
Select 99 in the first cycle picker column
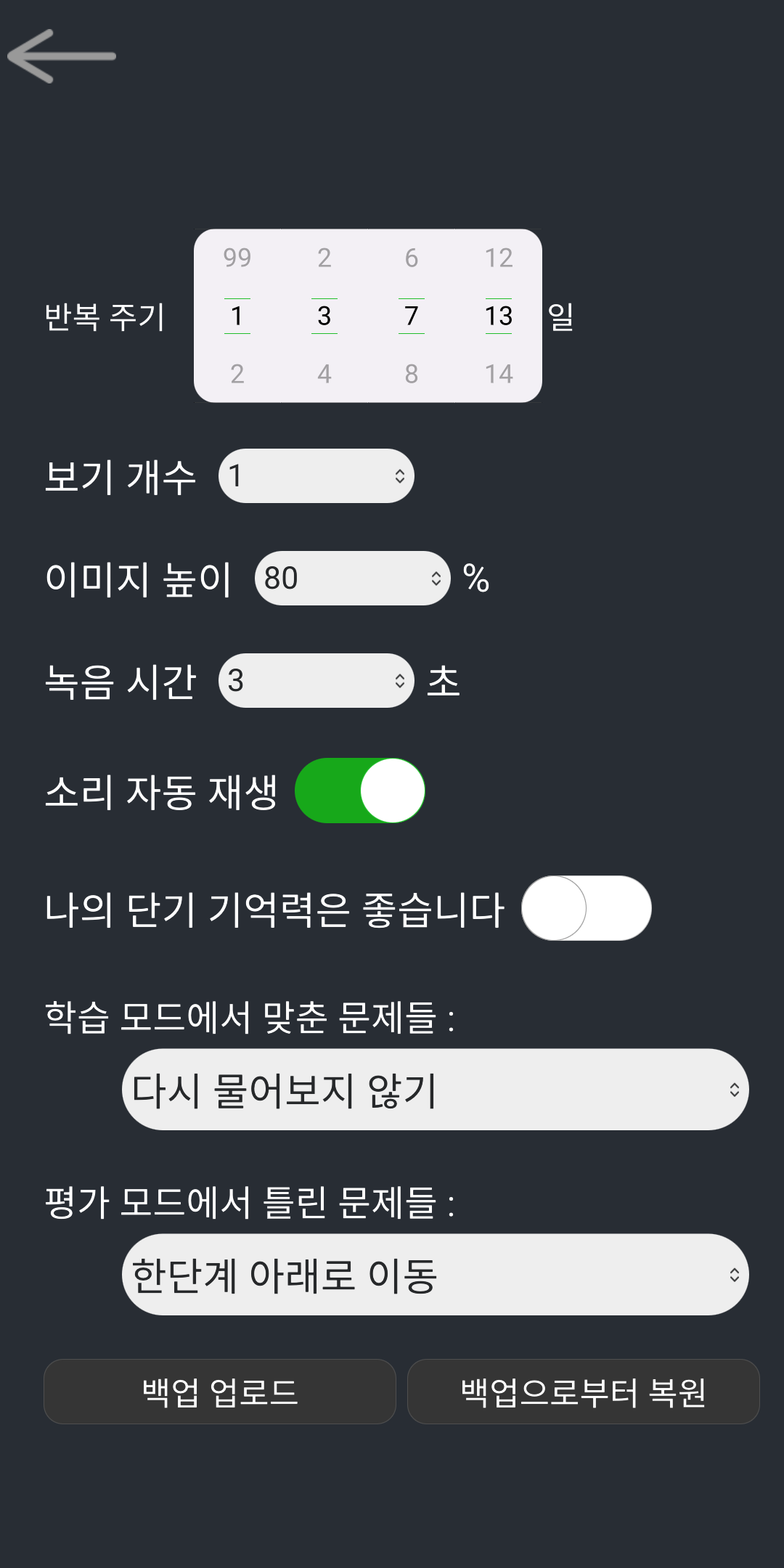click(237, 258)
